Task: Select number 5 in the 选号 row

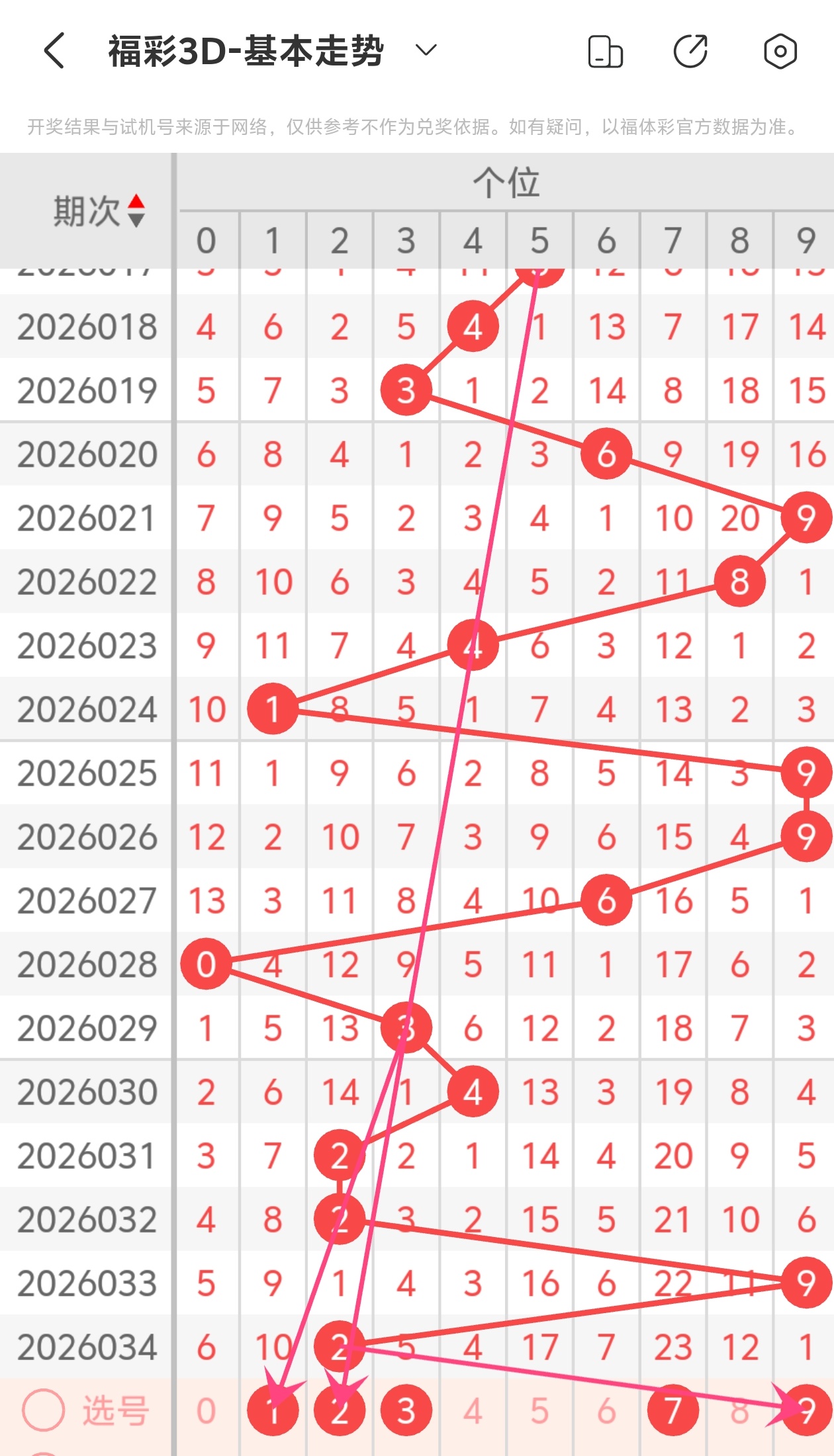Action: pyautogui.click(x=539, y=1410)
